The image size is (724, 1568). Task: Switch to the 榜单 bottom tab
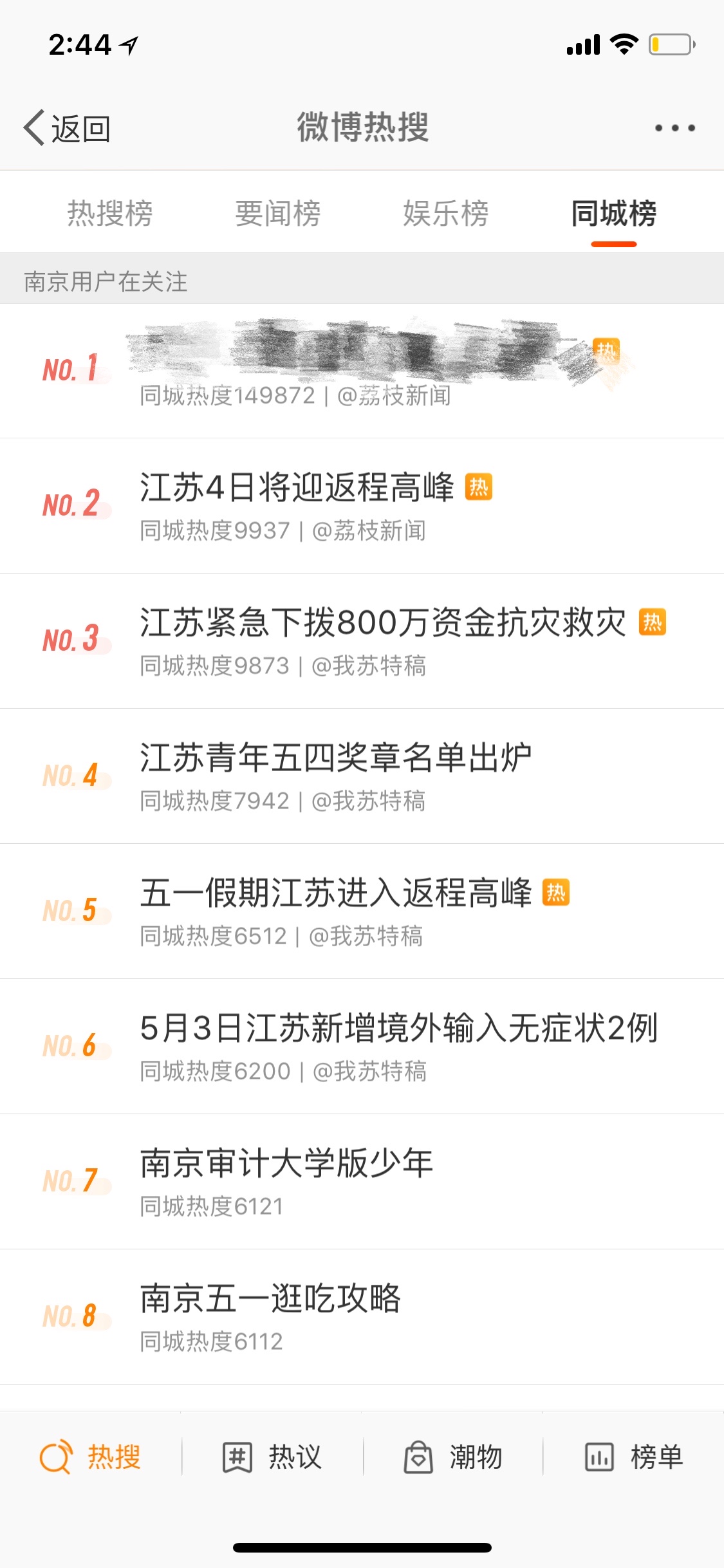point(634,1457)
